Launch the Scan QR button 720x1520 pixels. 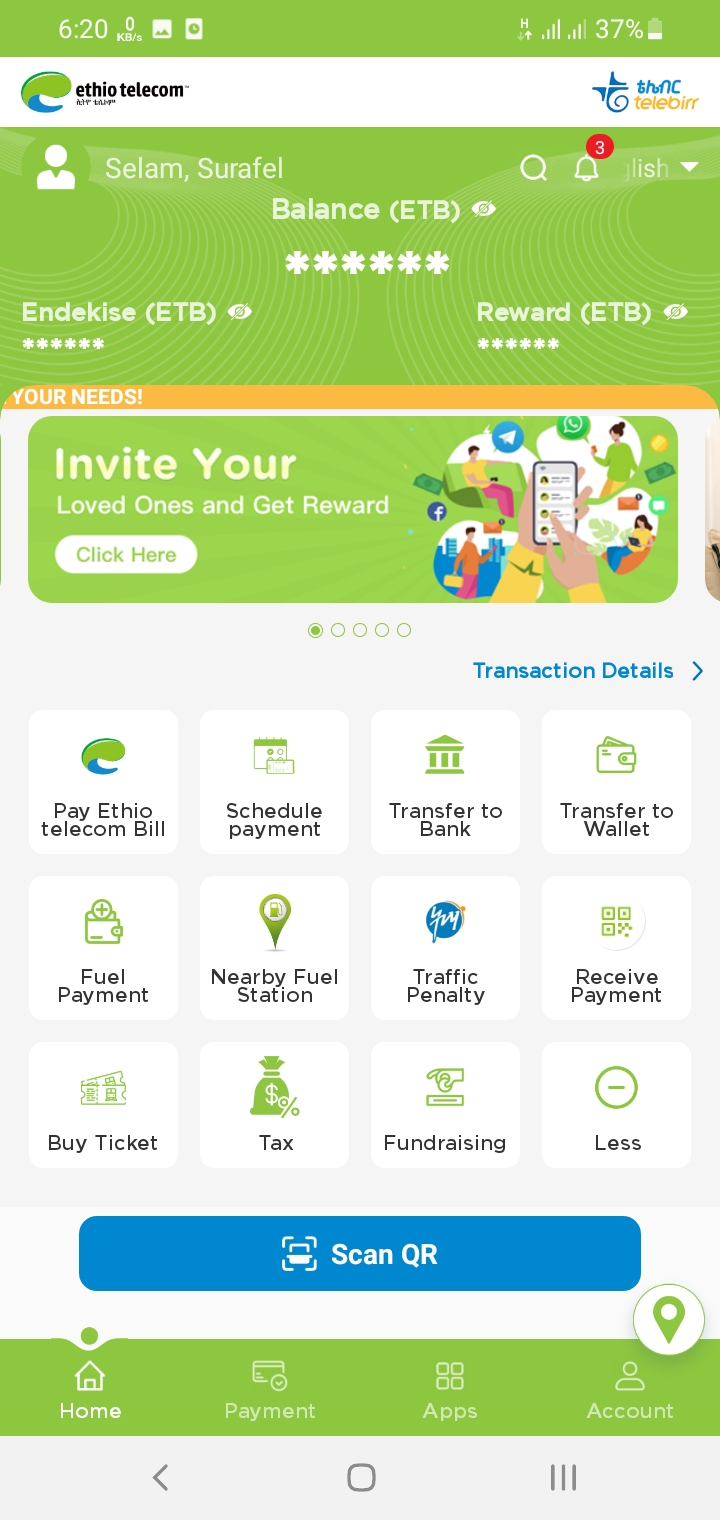pyautogui.click(x=360, y=1254)
